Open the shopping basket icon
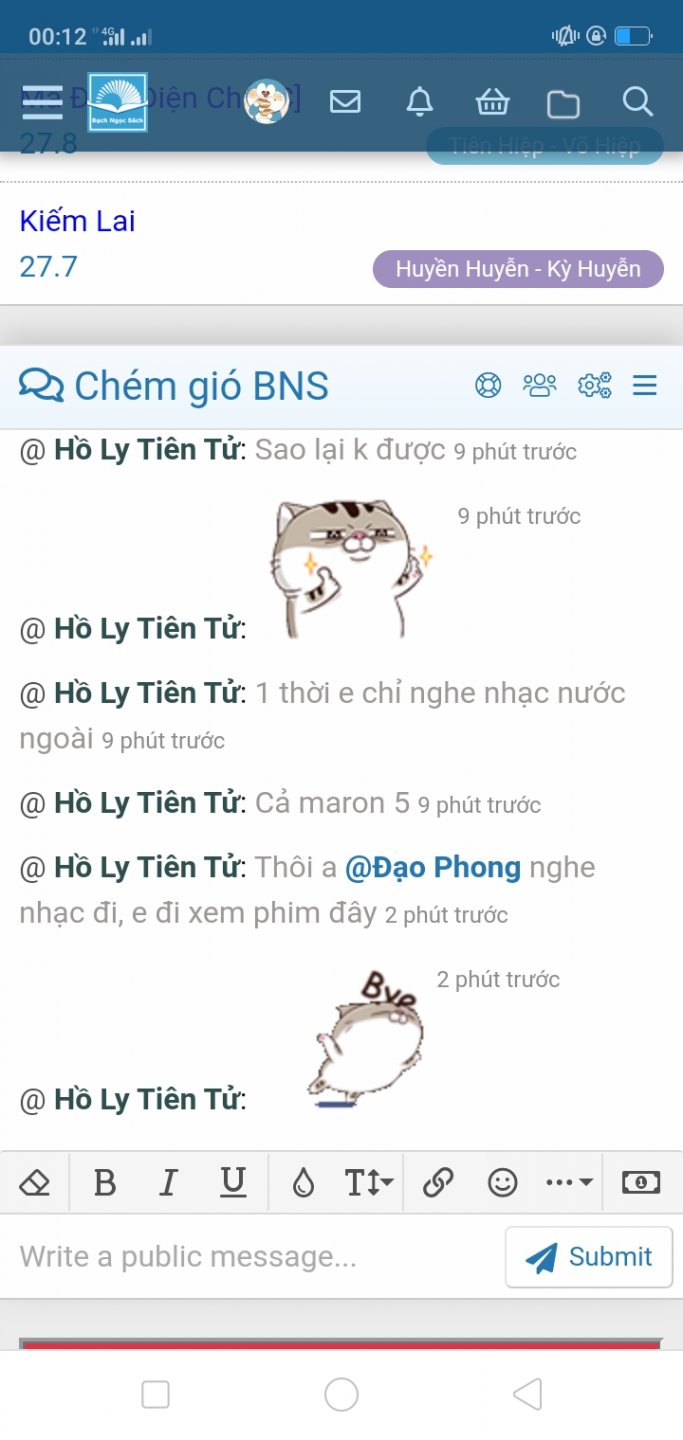The width and height of the screenshot is (683, 1440). coord(492,102)
